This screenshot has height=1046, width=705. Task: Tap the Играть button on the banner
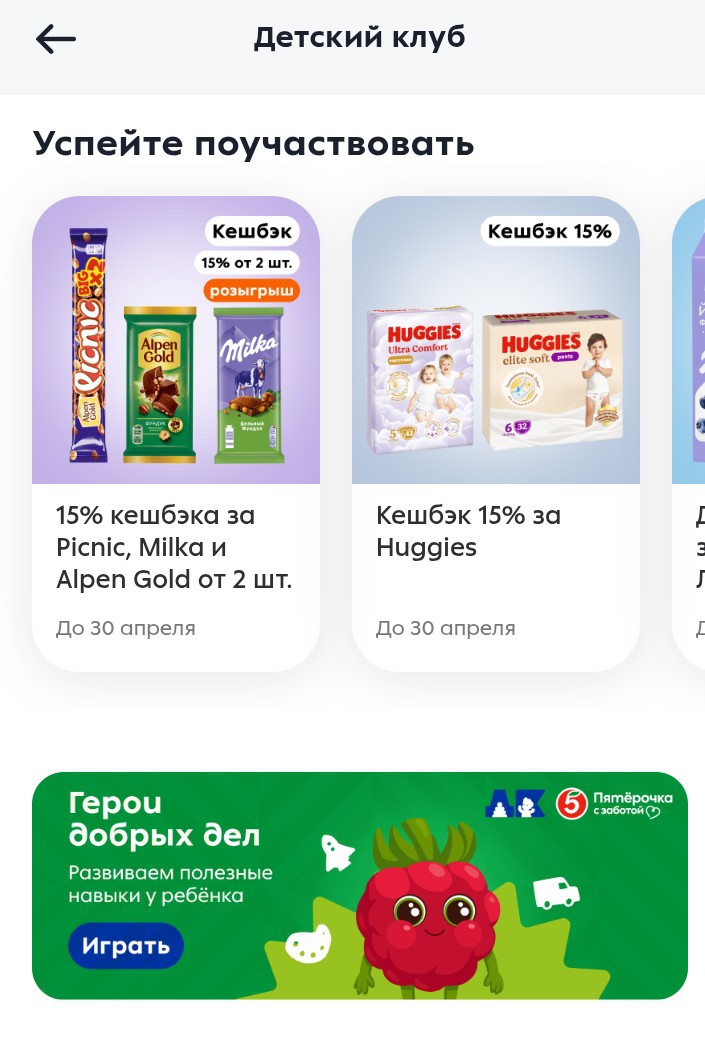pos(126,946)
